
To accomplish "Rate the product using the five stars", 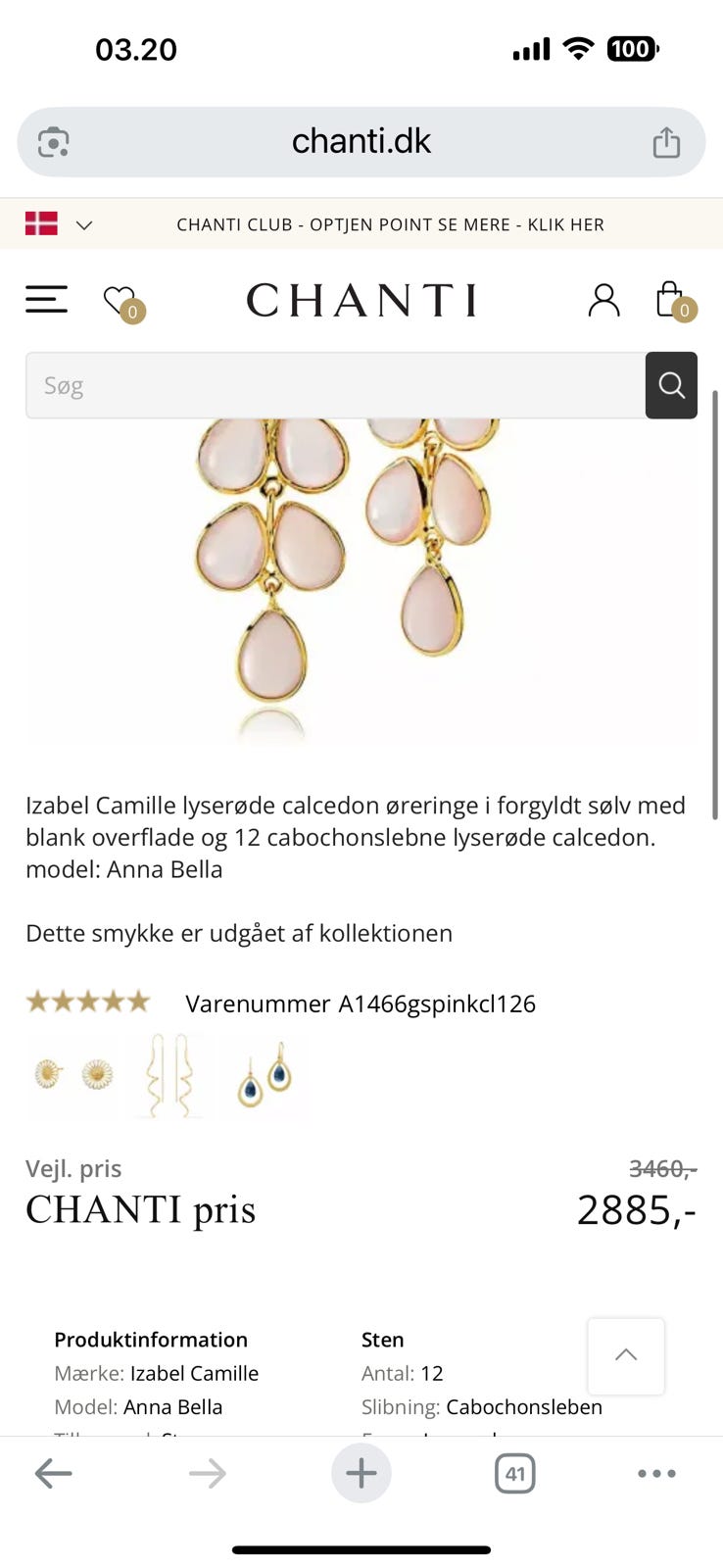I will click(88, 1002).
